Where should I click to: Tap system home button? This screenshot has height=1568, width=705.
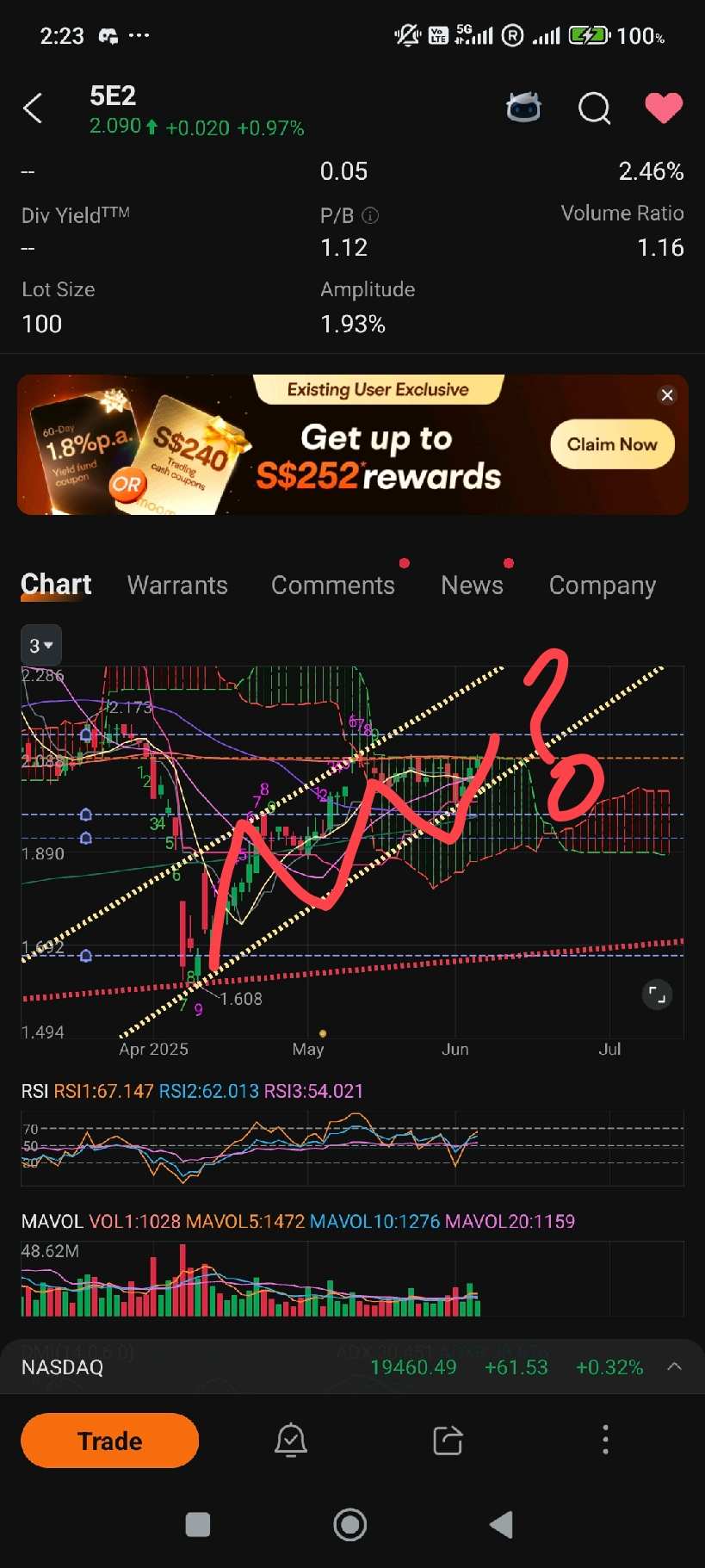[350, 1524]
